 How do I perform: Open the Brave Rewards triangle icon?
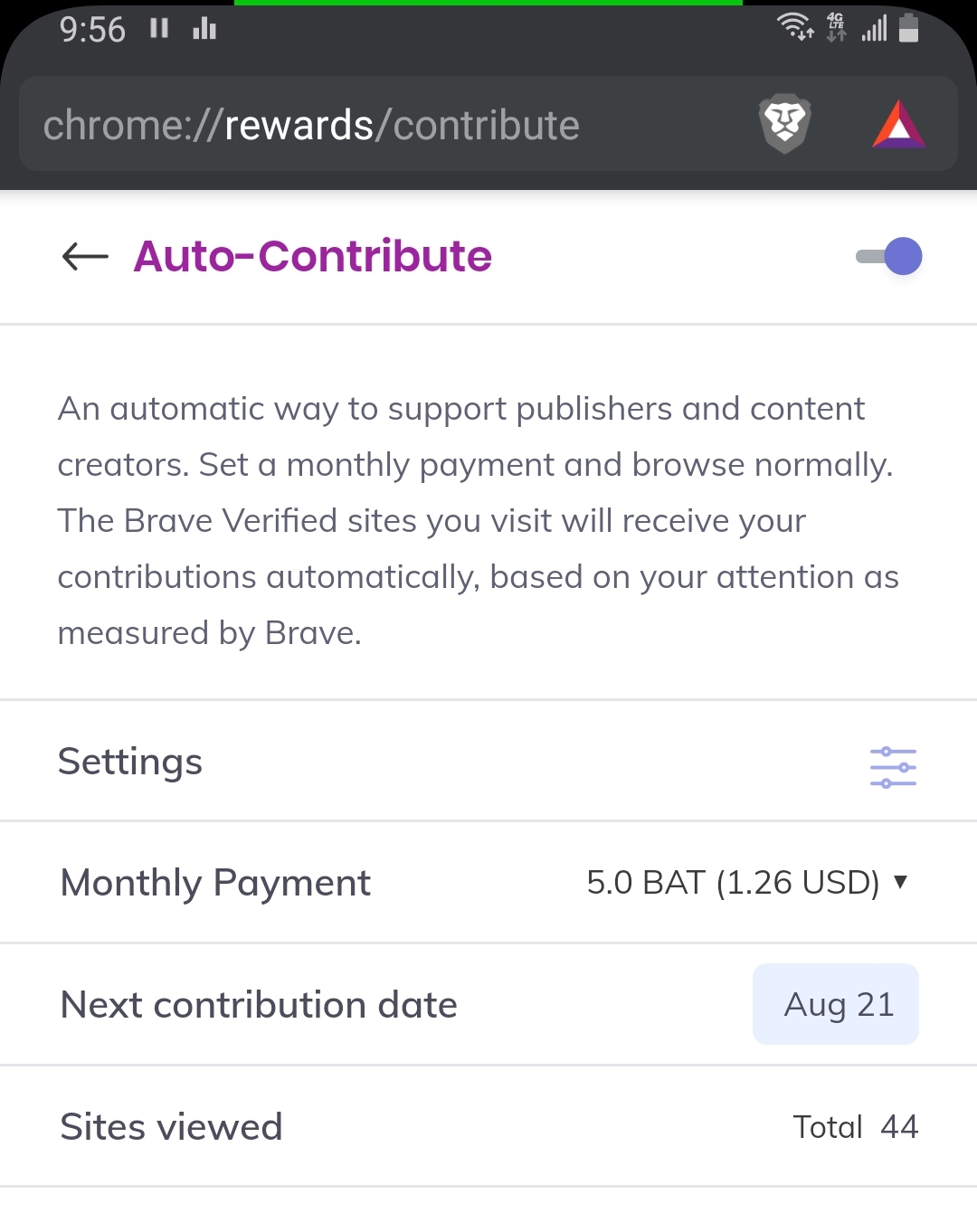coord(898,125)
